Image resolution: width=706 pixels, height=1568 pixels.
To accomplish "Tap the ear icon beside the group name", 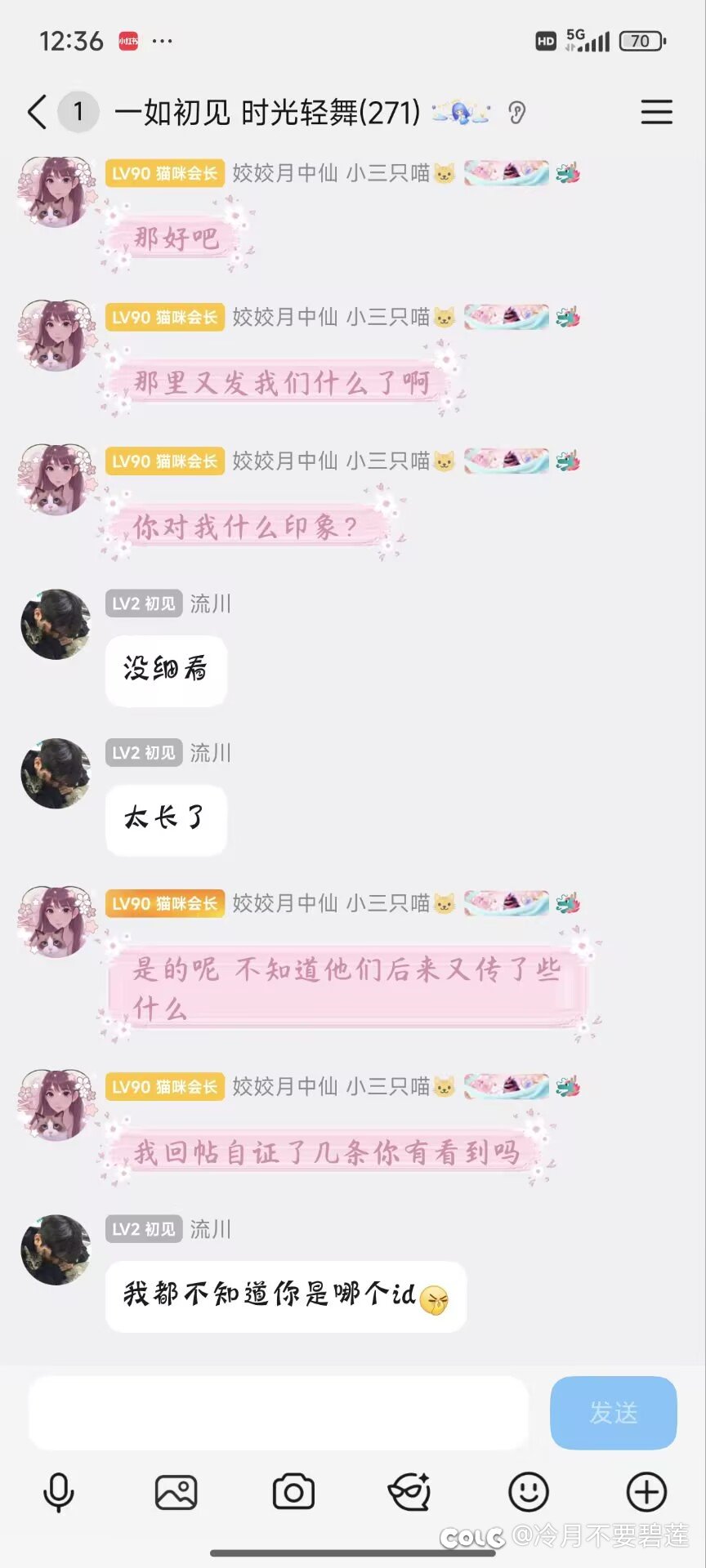I will click(516, 113).
